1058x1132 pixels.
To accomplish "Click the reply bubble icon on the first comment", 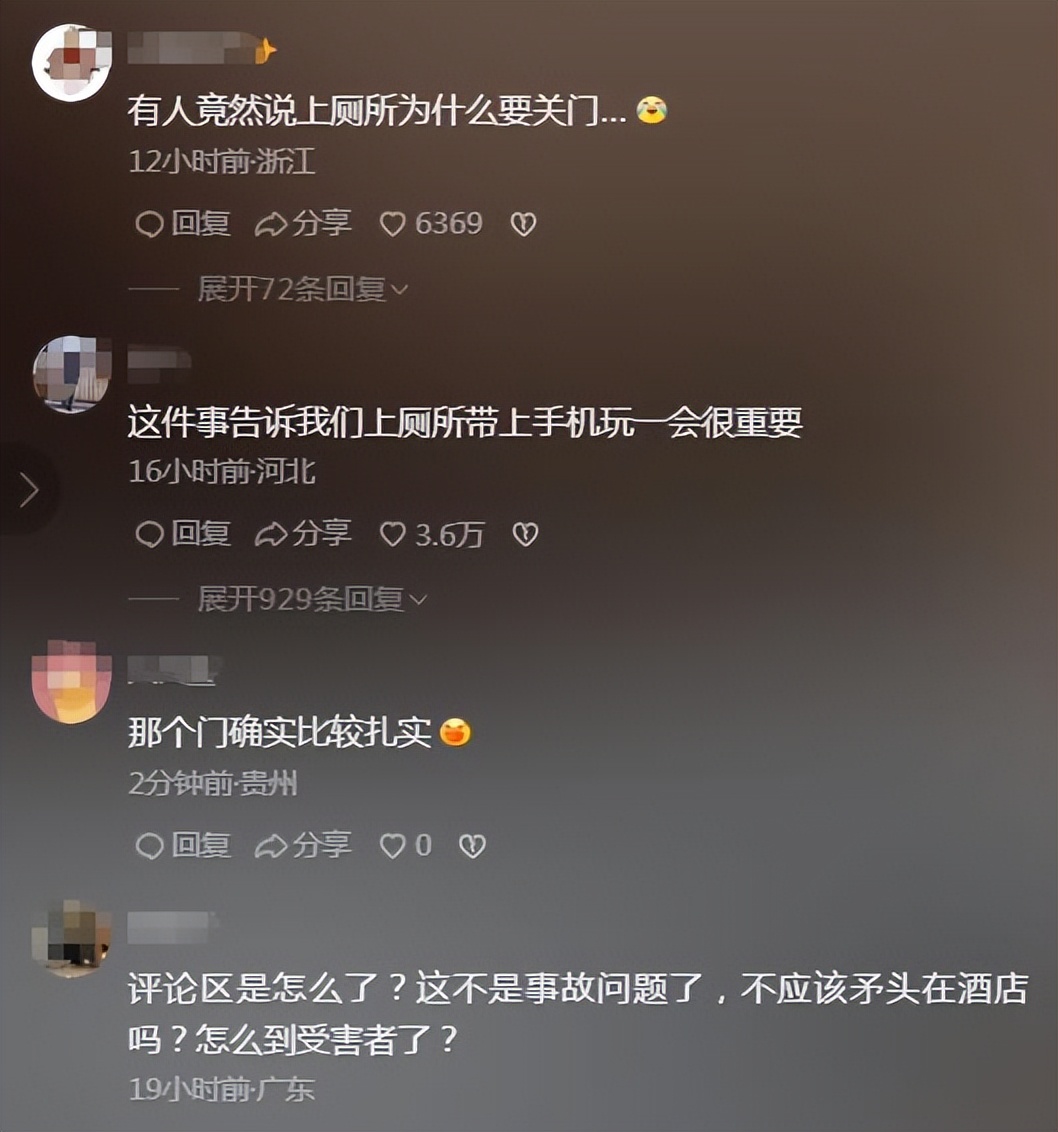I will [x=152, y=225].
